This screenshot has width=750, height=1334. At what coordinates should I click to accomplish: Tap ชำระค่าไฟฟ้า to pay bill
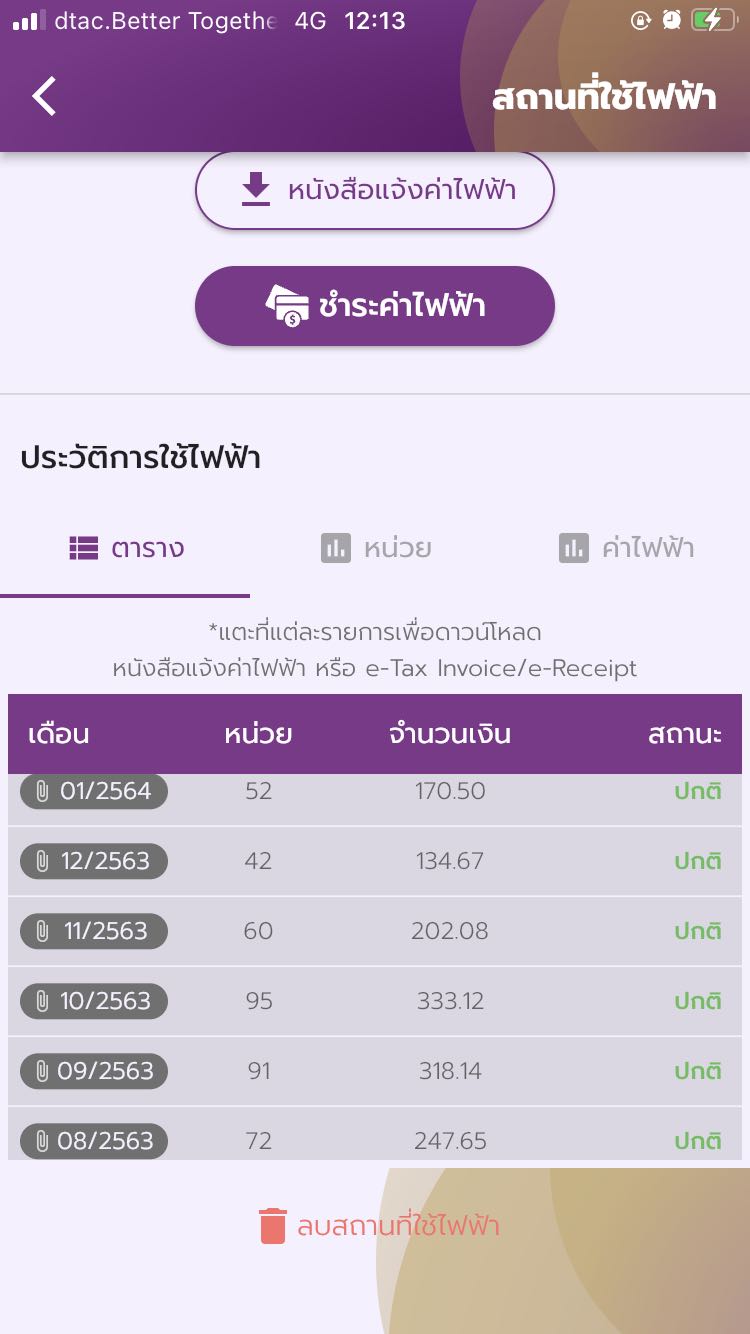[374, 305]
